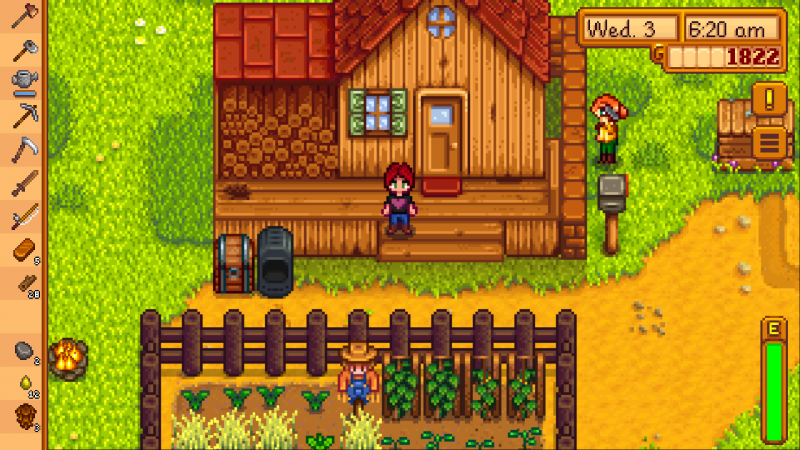Image resolution: width=800 pixels, height=450 pixels.
Task: Select the axe in the toolbar
Action: pos(24,14)
